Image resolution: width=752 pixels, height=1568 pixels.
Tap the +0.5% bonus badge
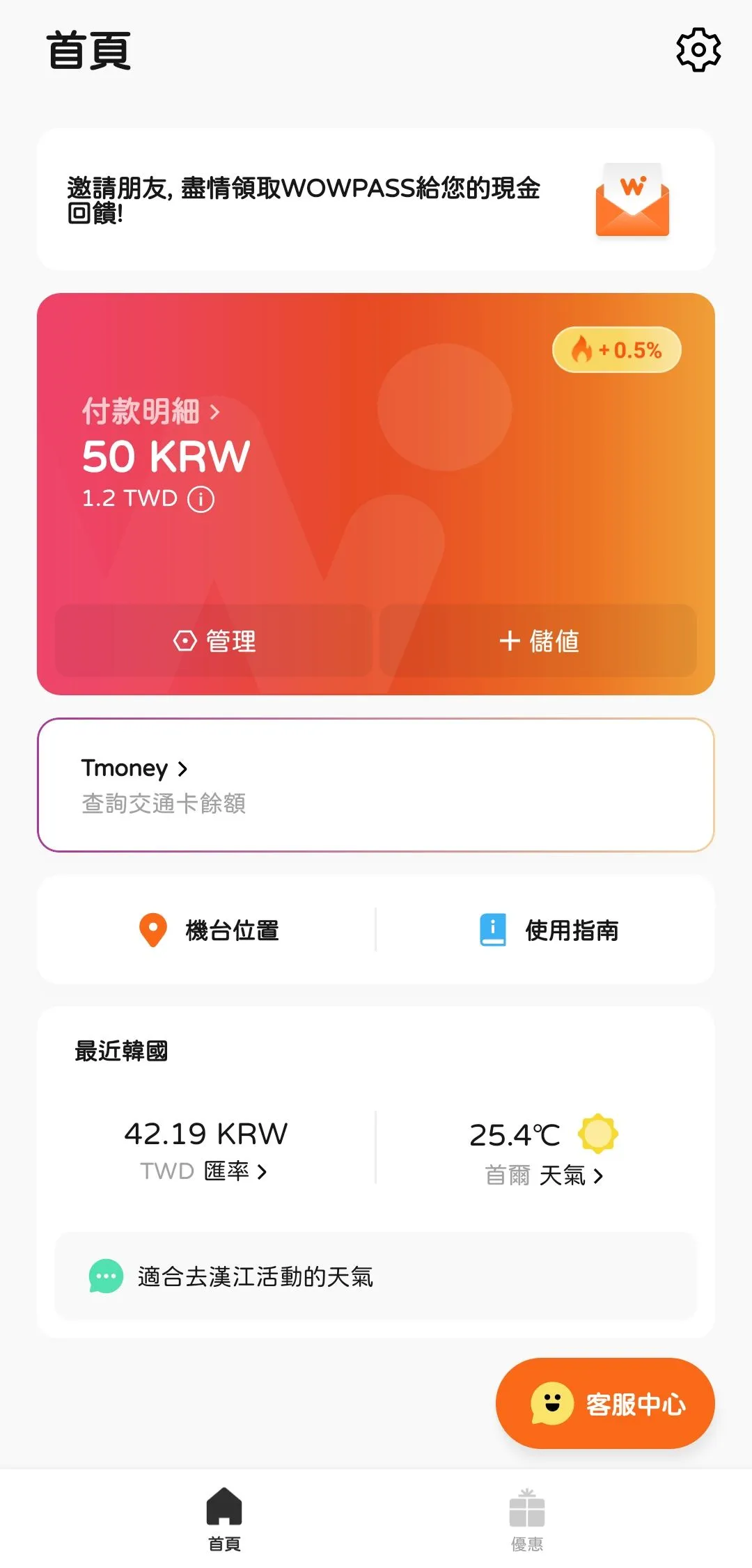(x=617, y=350)
